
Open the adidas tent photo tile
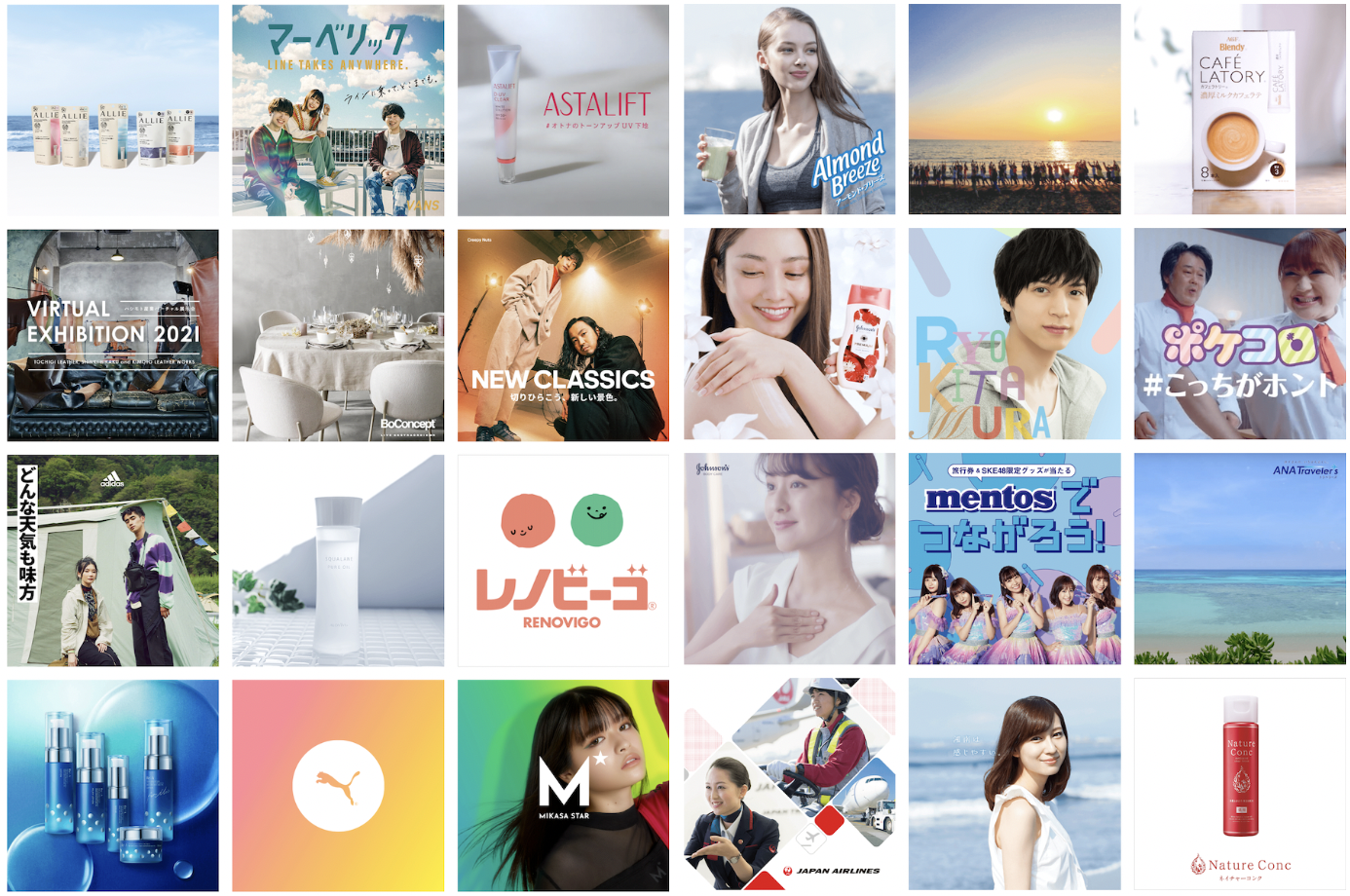pos(113,560)
